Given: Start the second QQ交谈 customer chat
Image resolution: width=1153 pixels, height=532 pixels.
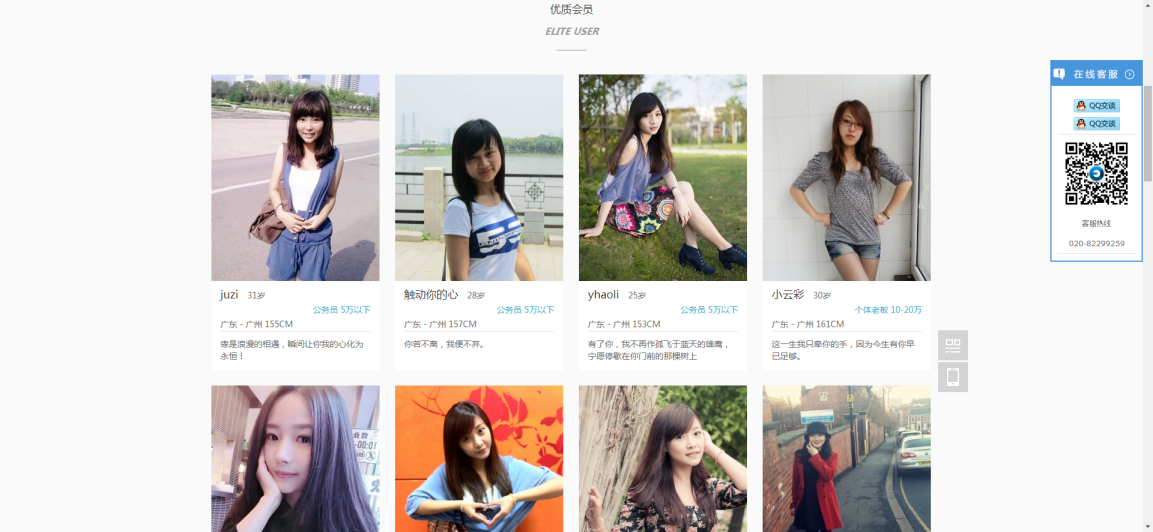Looking at the screenshot, I should point(1096,124).
